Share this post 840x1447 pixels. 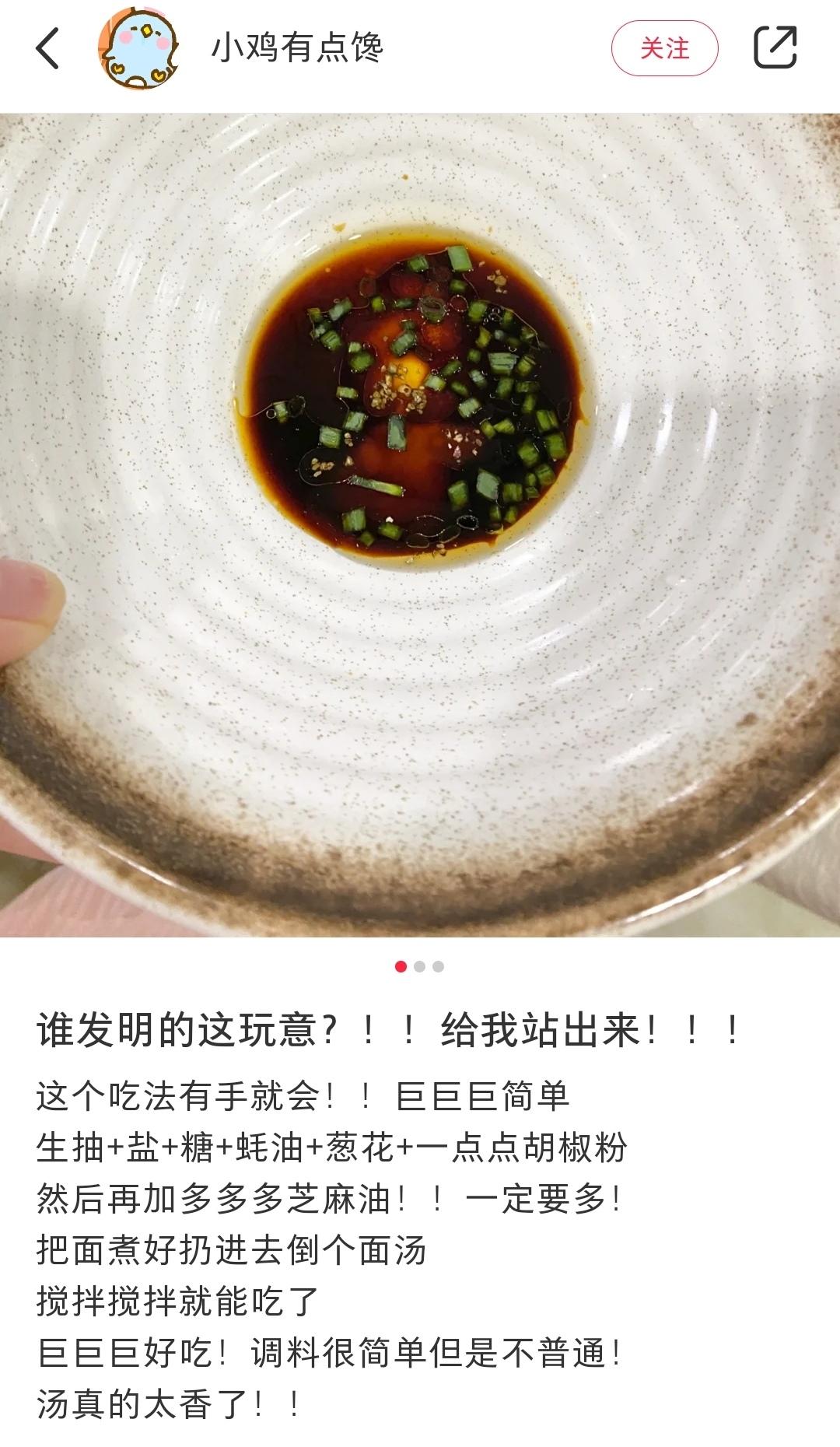(775, 48)
